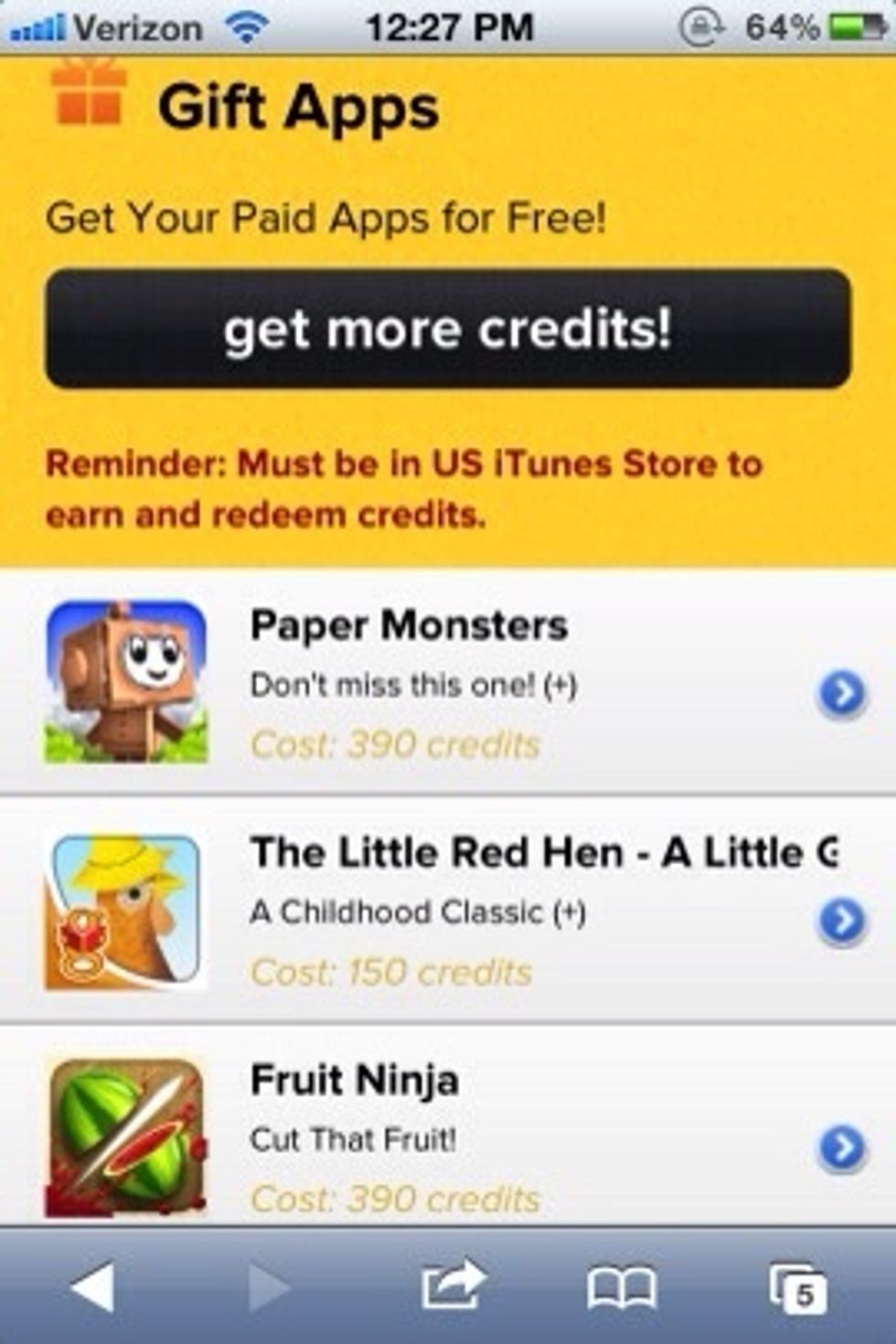
Task: Expand Paper Monsters details via blue chevron
Action: (x=841, y=695)
